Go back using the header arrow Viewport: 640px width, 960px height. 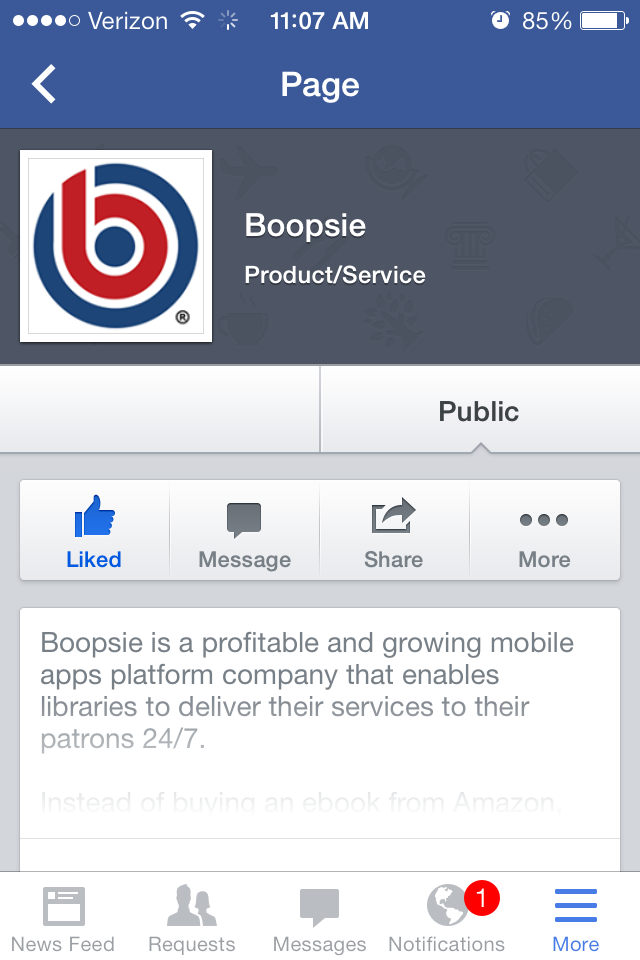(44, 84)
